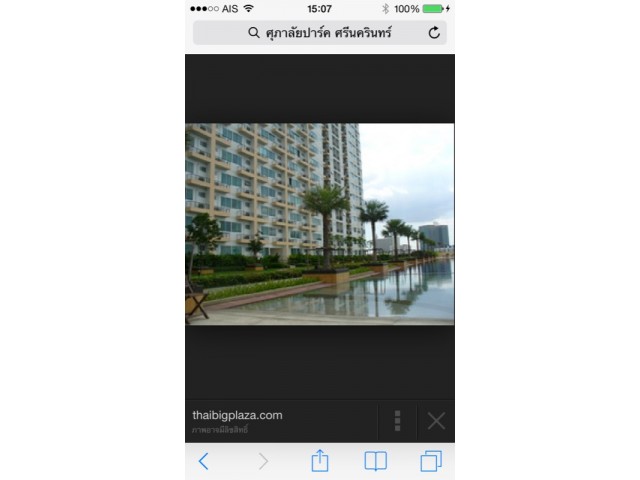Image resolution: width=640 pixels, height=480 pixels.
Task: Share this page
Action: point(319,461)
